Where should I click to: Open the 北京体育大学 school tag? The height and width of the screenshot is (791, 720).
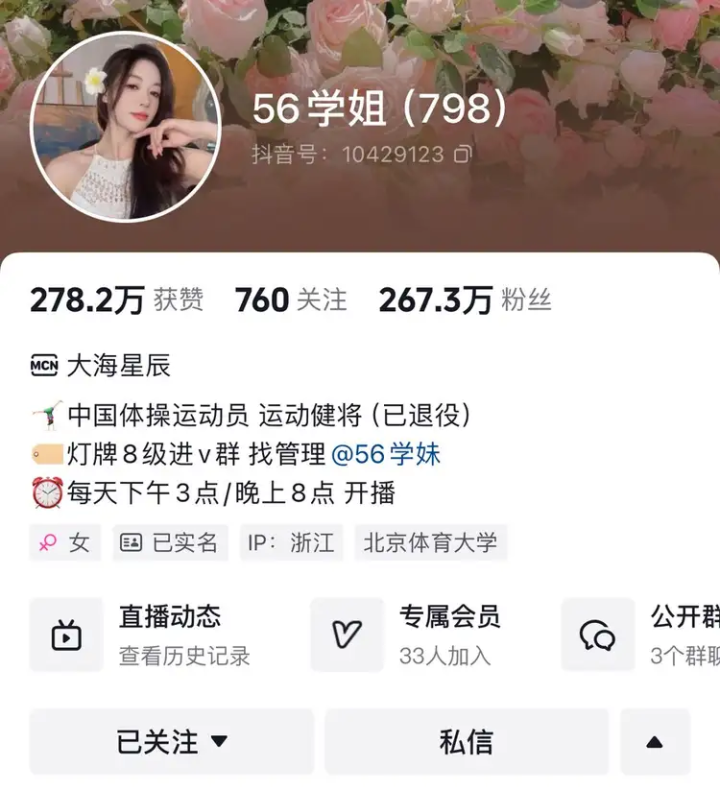[430, 543]
